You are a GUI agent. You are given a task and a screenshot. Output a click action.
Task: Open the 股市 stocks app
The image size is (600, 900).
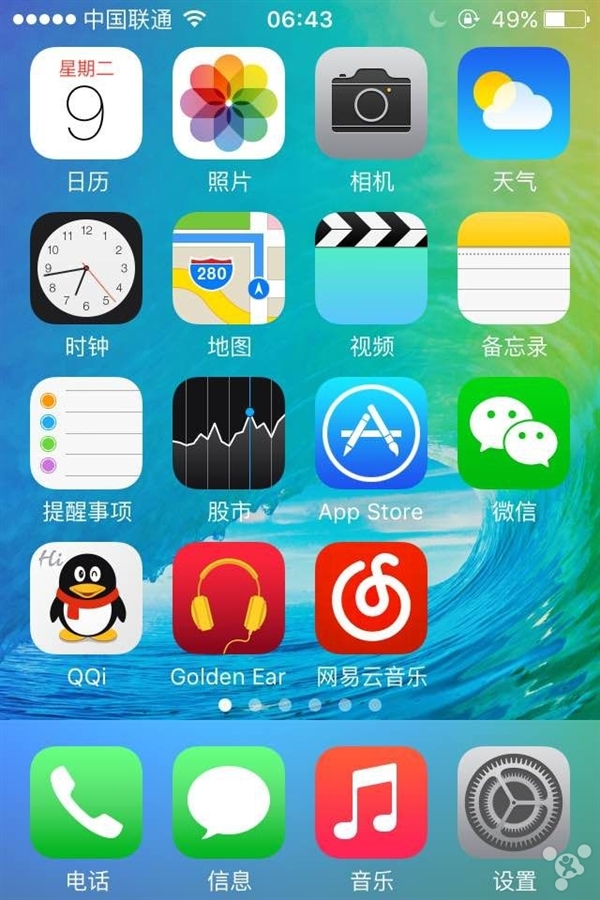coord(229,433)
